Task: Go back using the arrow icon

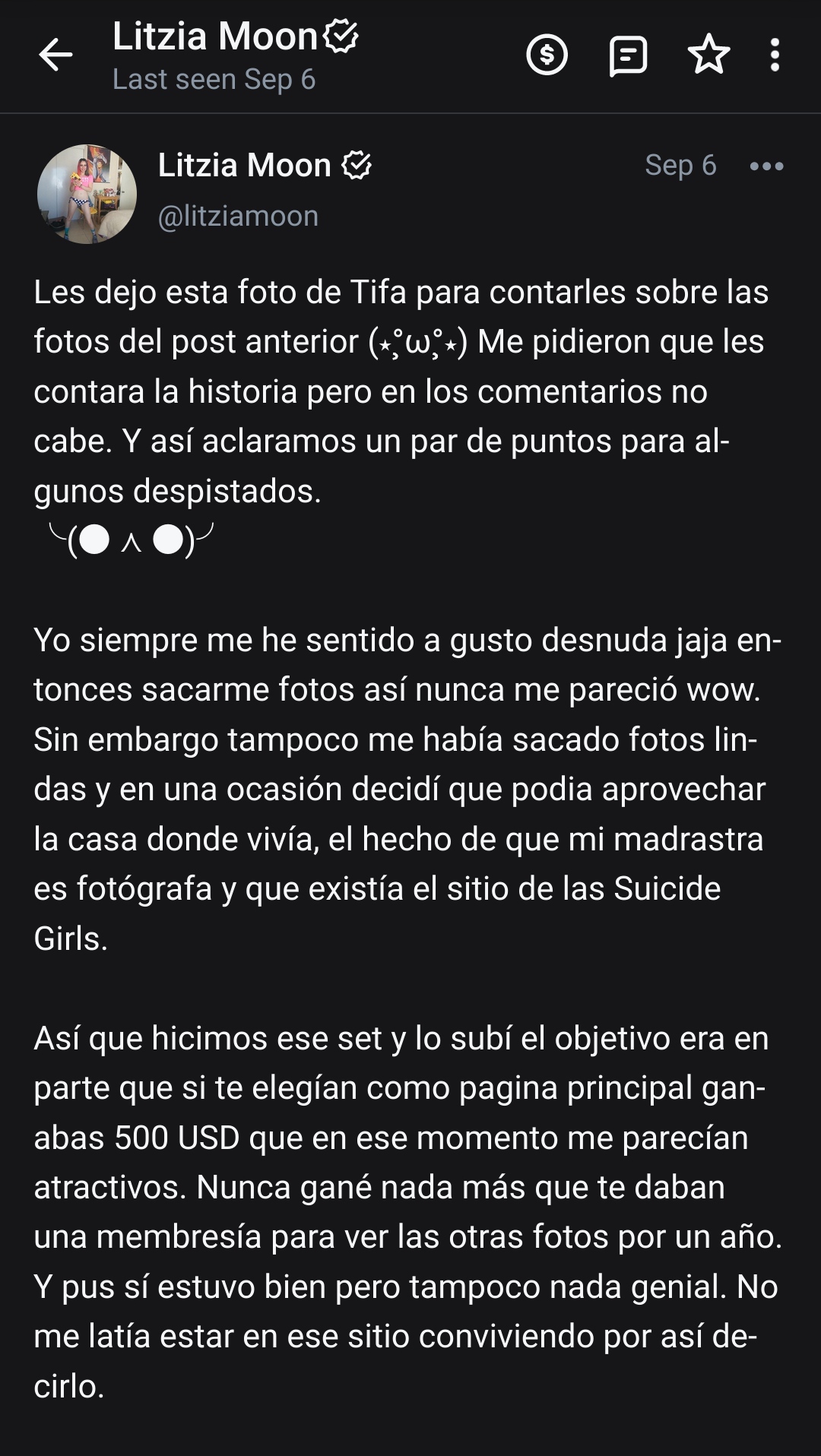Action: (55, 55)
